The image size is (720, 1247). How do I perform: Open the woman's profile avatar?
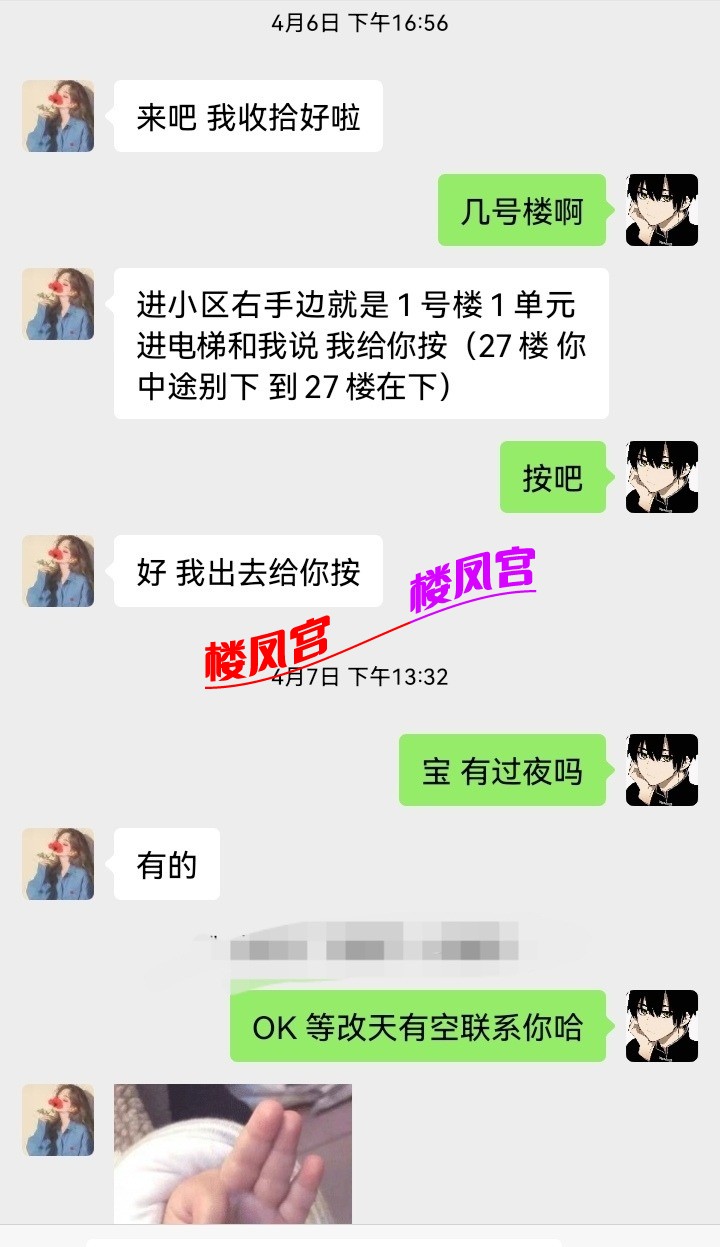[57, 115]
